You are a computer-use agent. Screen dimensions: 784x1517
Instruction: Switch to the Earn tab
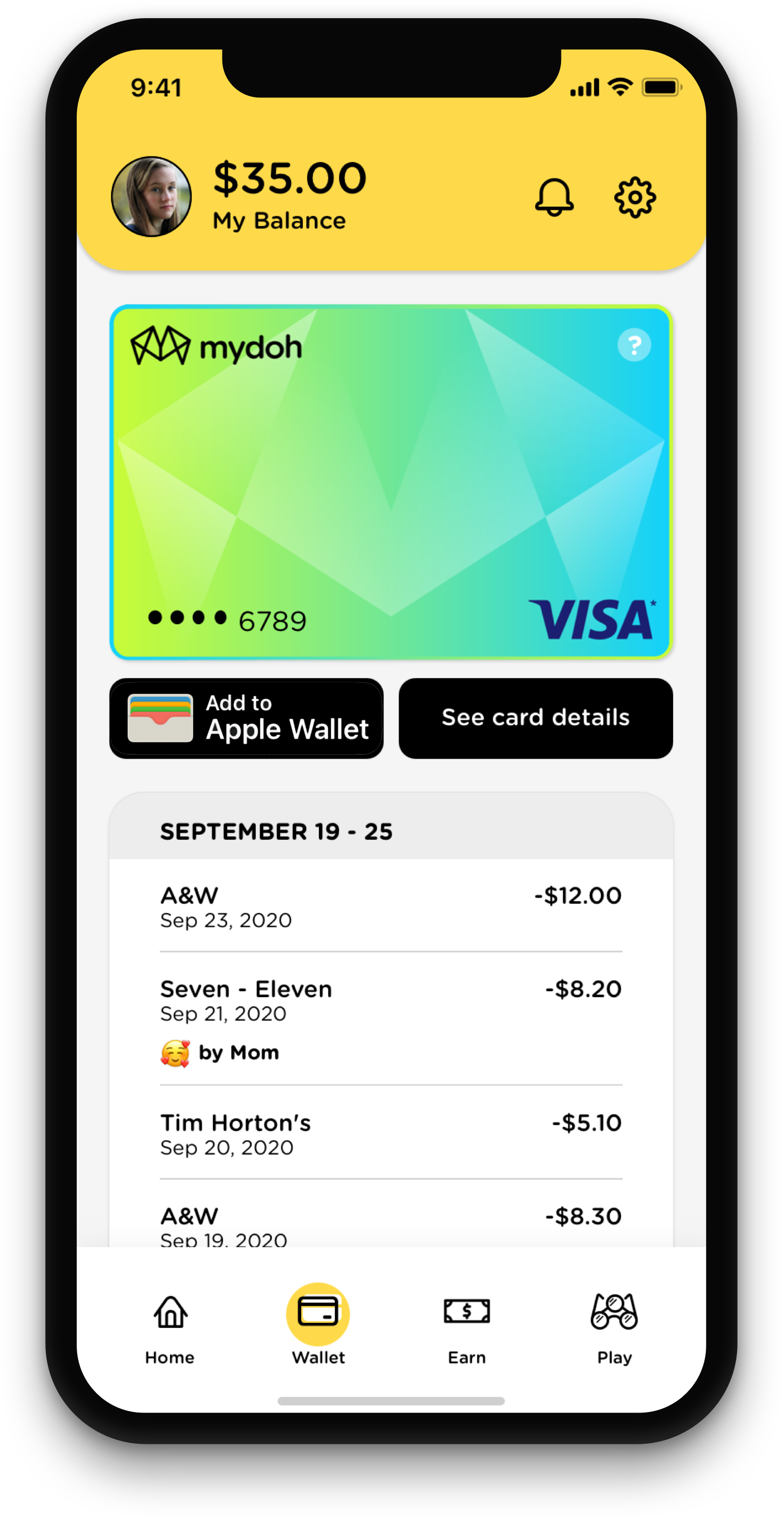pyautogui.click(x=467, y=1328)
